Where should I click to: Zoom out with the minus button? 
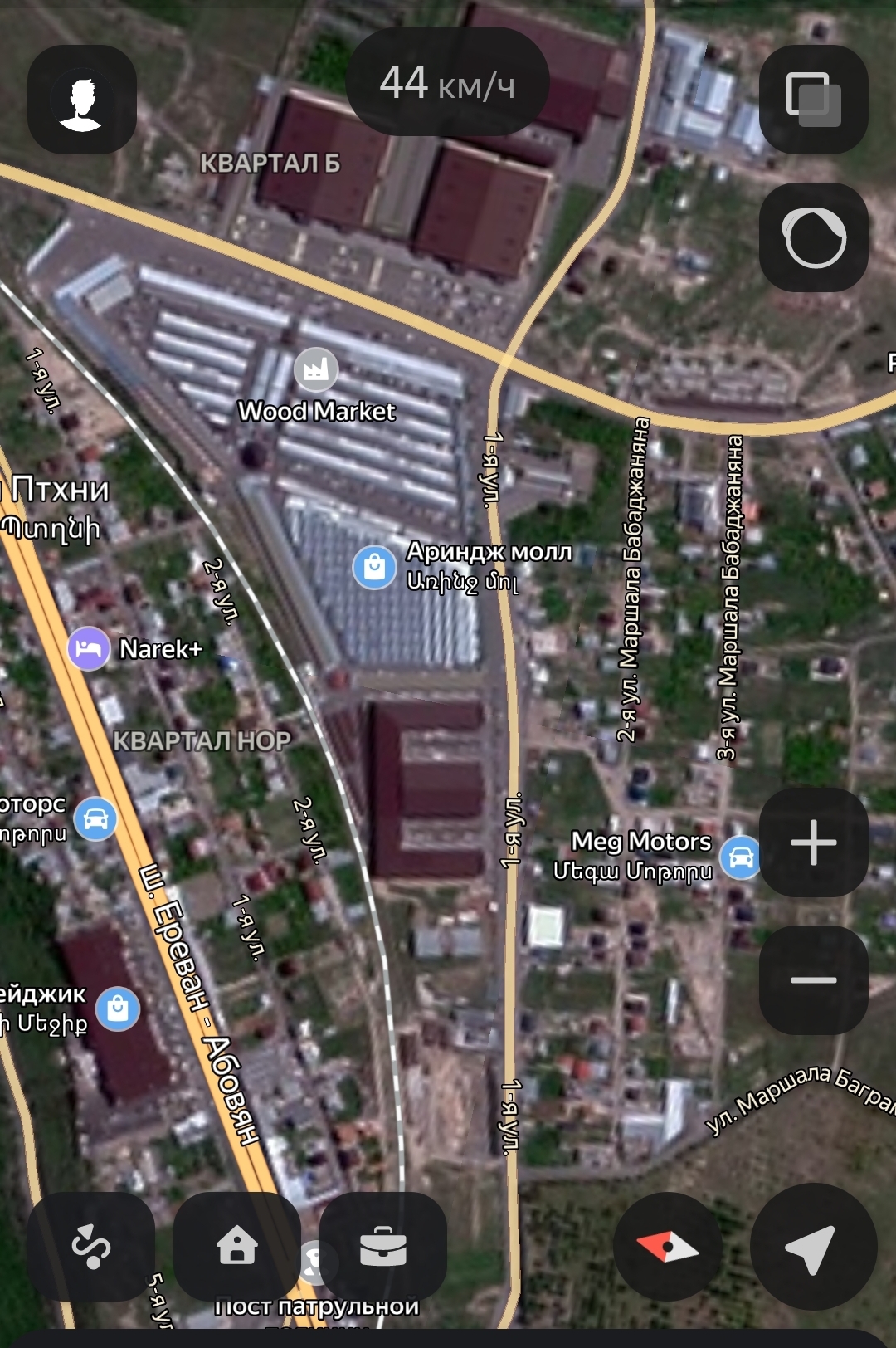click(813, 980)
